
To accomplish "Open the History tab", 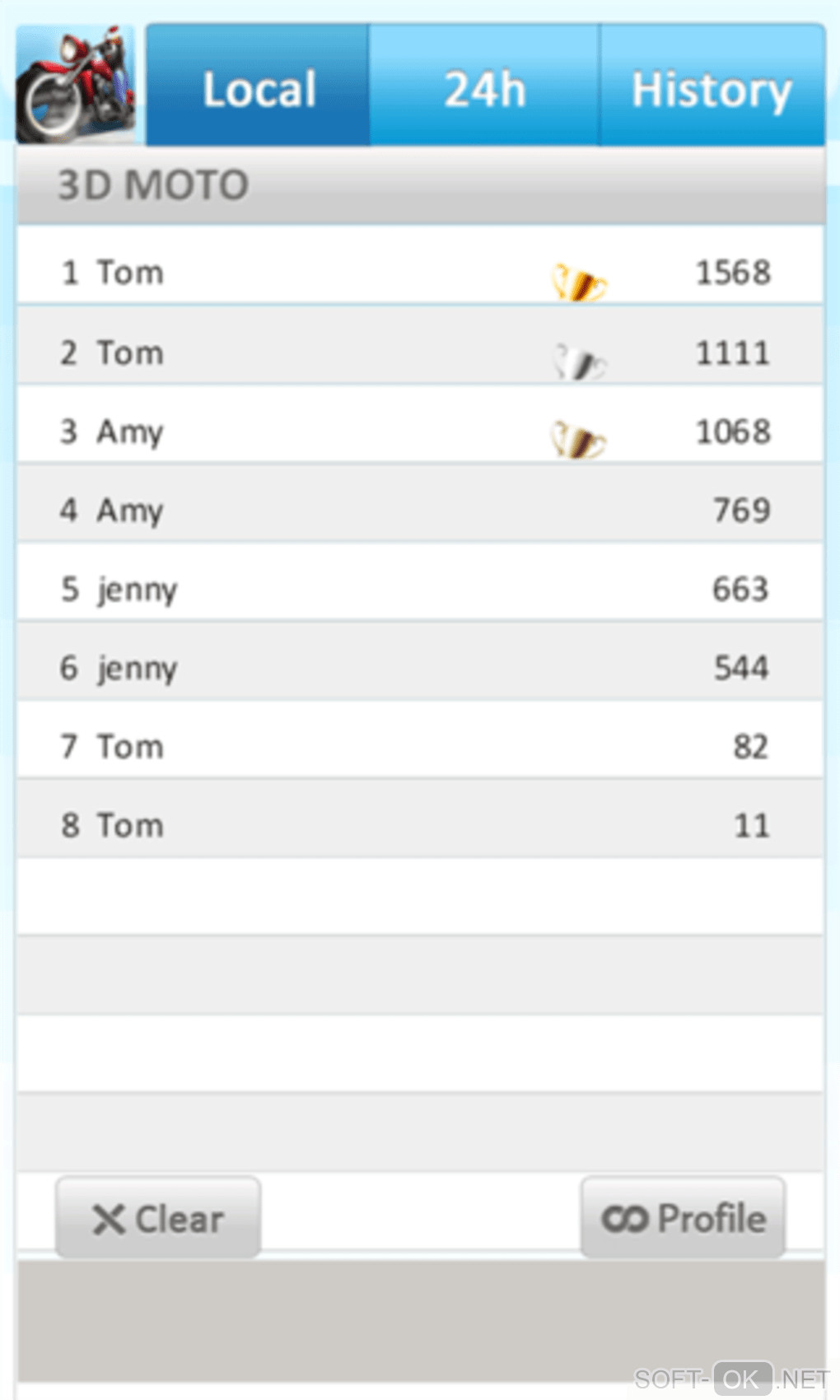I will [x=712, y=87].
